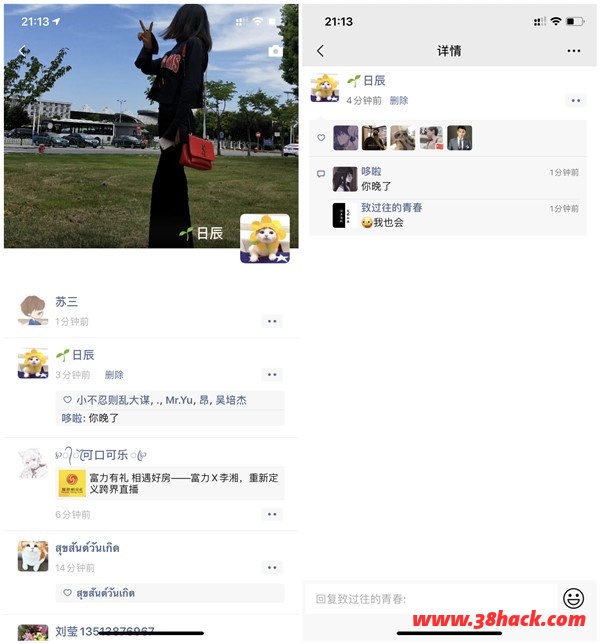600x644 pixels.
Task: Open the action button on the 6分钟前 post
Action: click(272, 514)
